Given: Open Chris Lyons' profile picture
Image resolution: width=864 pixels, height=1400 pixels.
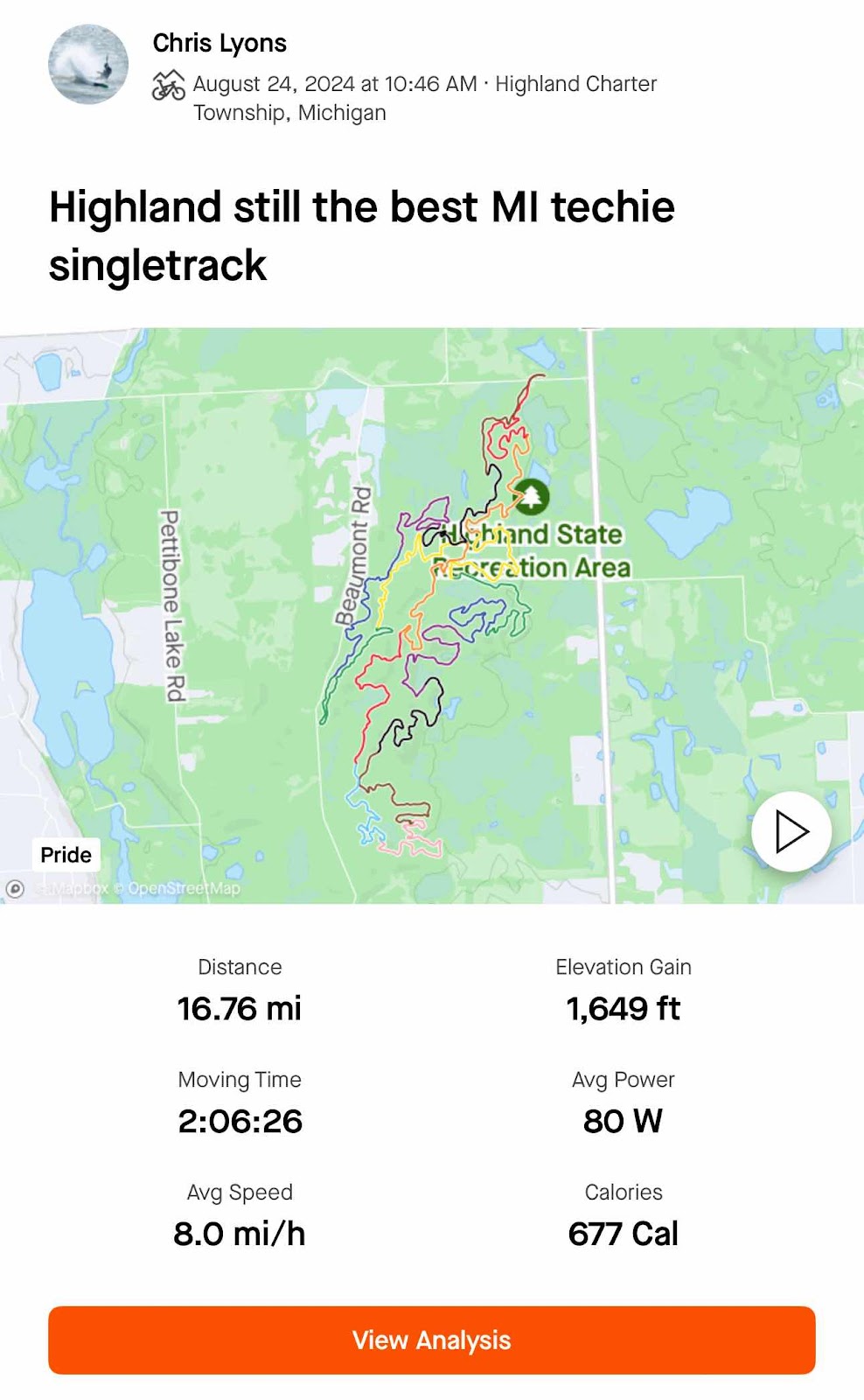Looking at the screenshot, I should pyautogui.click(x=87, y=65).
